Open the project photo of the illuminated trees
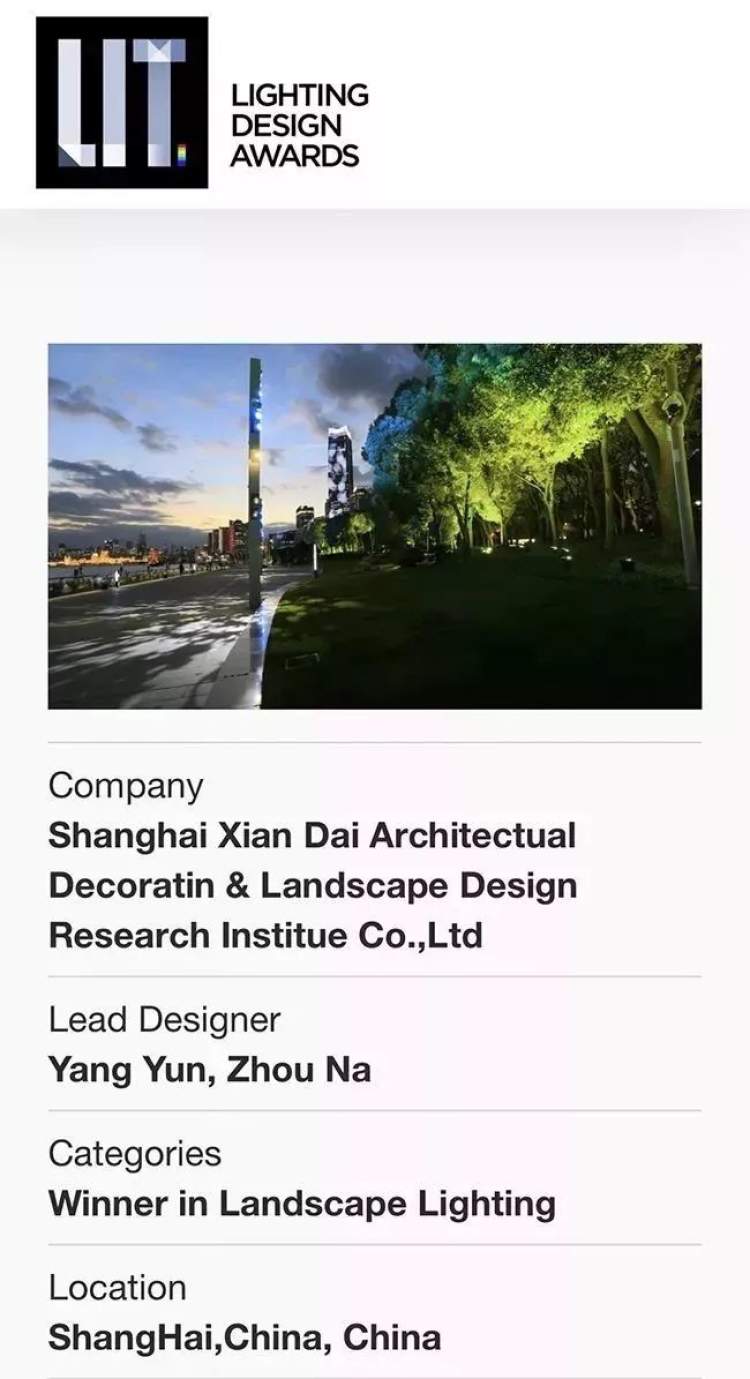The height and width of the screenshot is (1379, 750). click(x=375, y=526)
